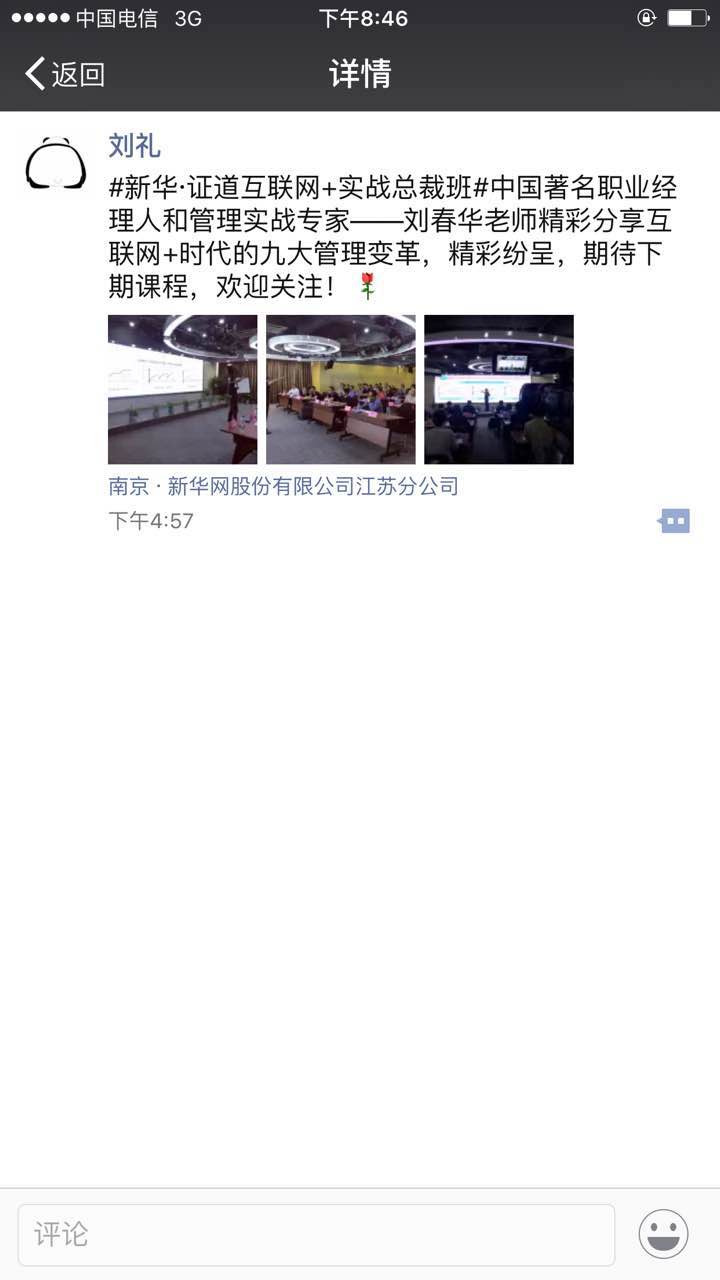View the third photo of the dark classroom
720x1280 pixels.
tap(498, 389)
